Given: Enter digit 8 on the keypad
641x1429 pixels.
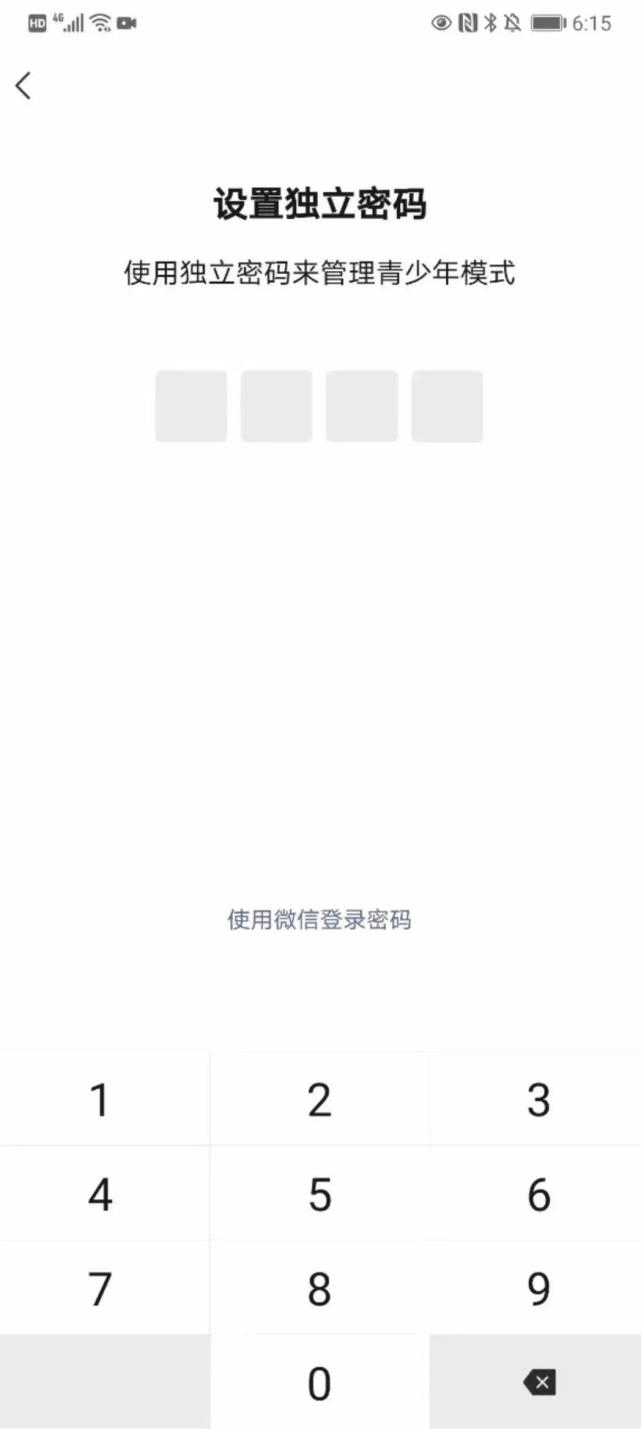Looking at the screenshot, I should tap(319, 1289).
